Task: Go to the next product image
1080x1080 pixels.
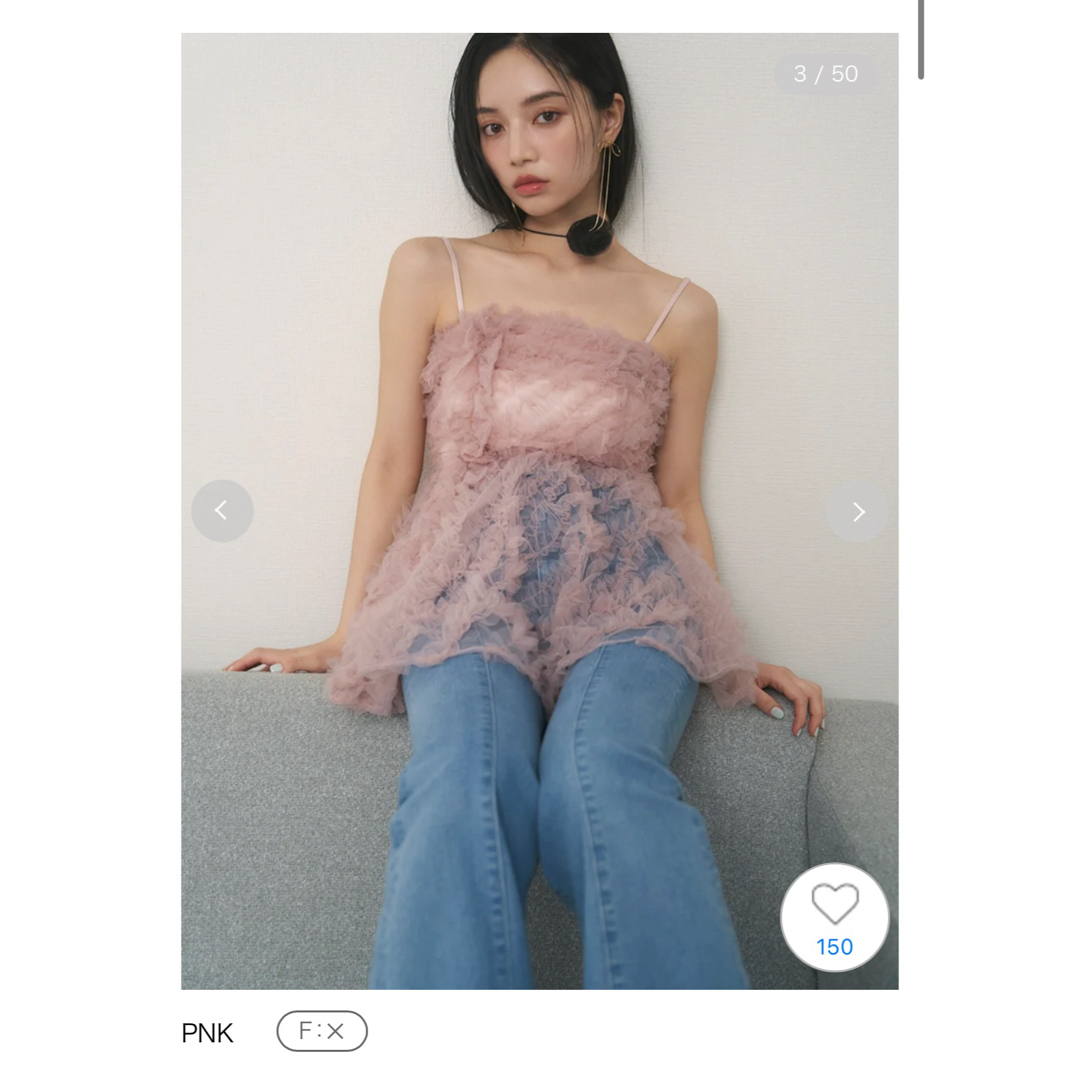Action: coord(857,511)
